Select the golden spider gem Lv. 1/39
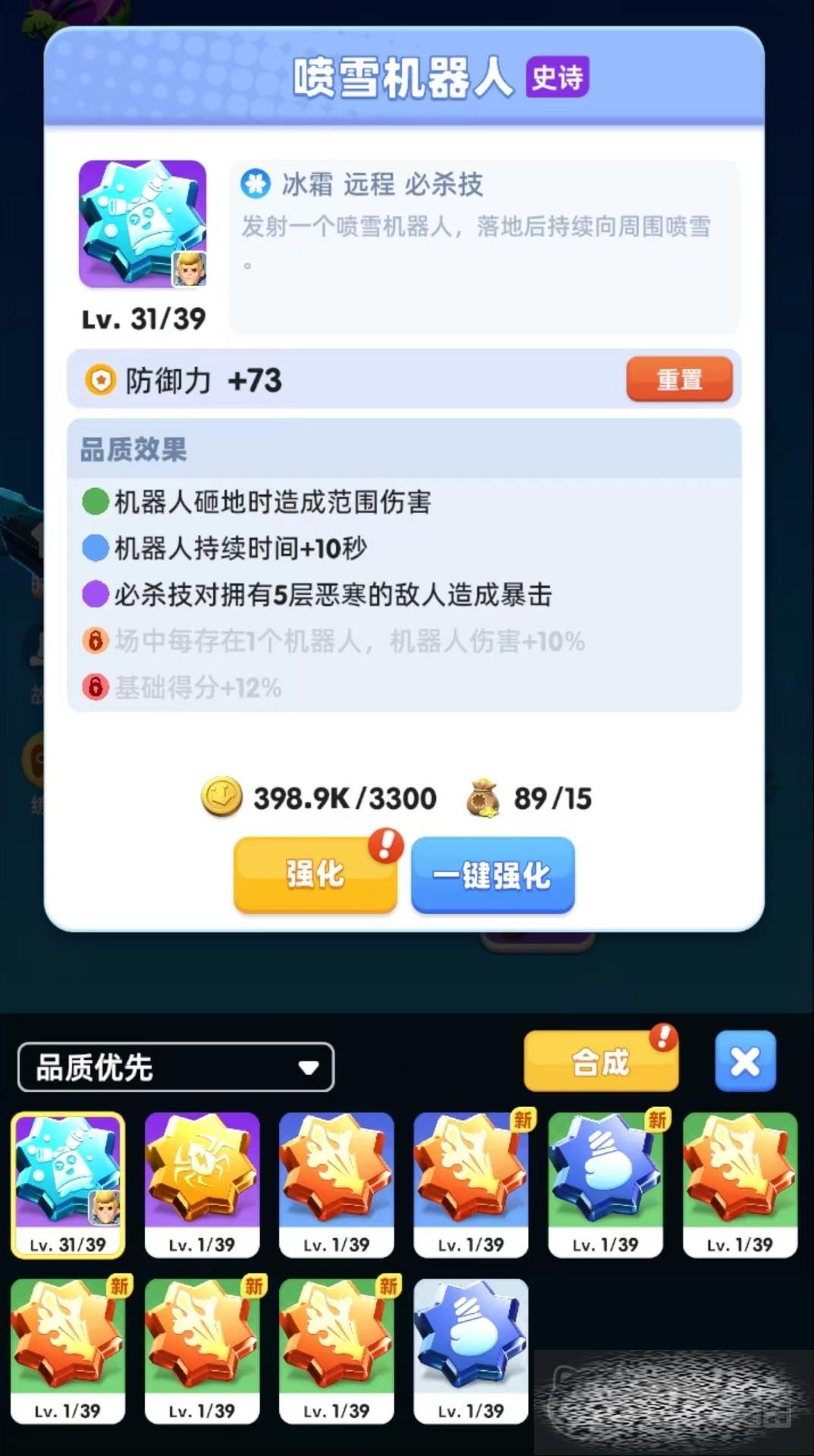814x1456 pixels. [x=202, y=1182]
